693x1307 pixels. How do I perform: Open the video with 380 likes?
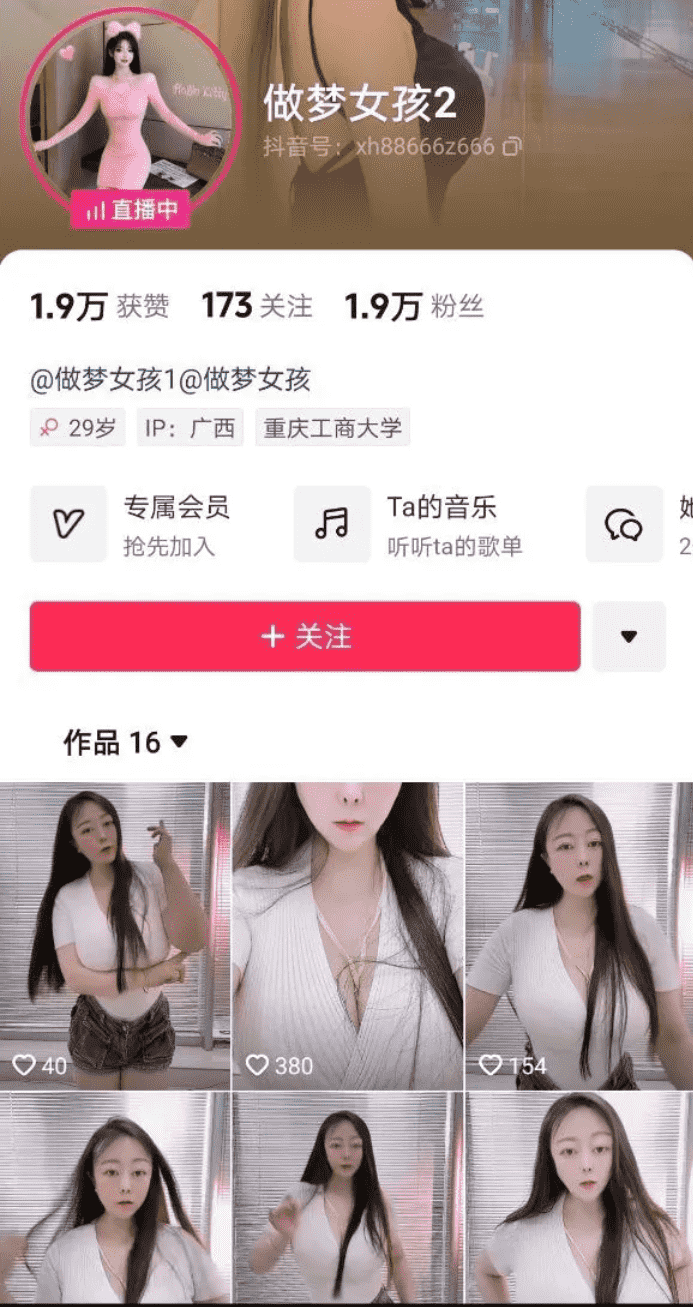348,936
